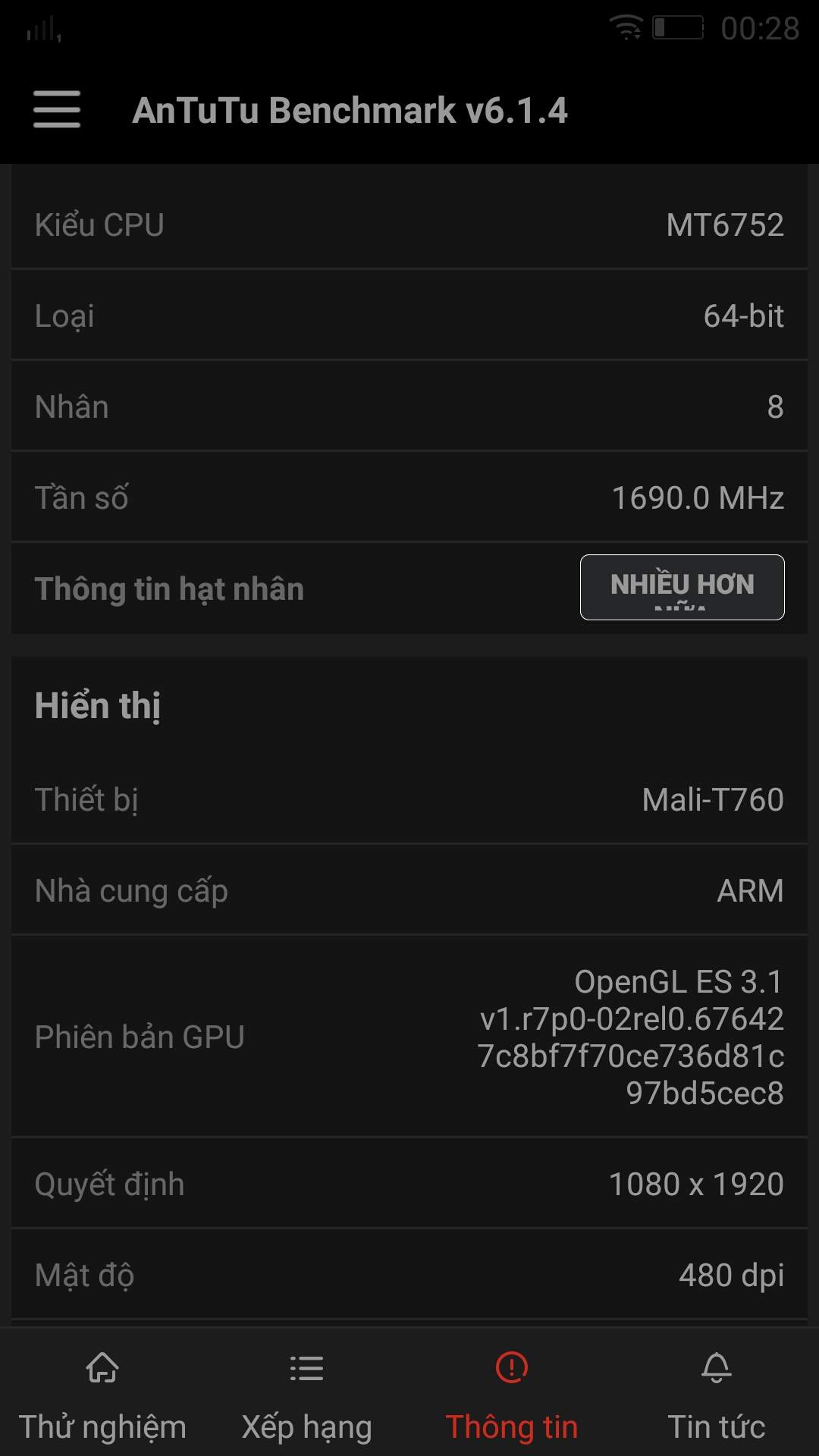Tap the Tần số row showing 1690.0 MHz
The image size is (819, 1456).
409,497
